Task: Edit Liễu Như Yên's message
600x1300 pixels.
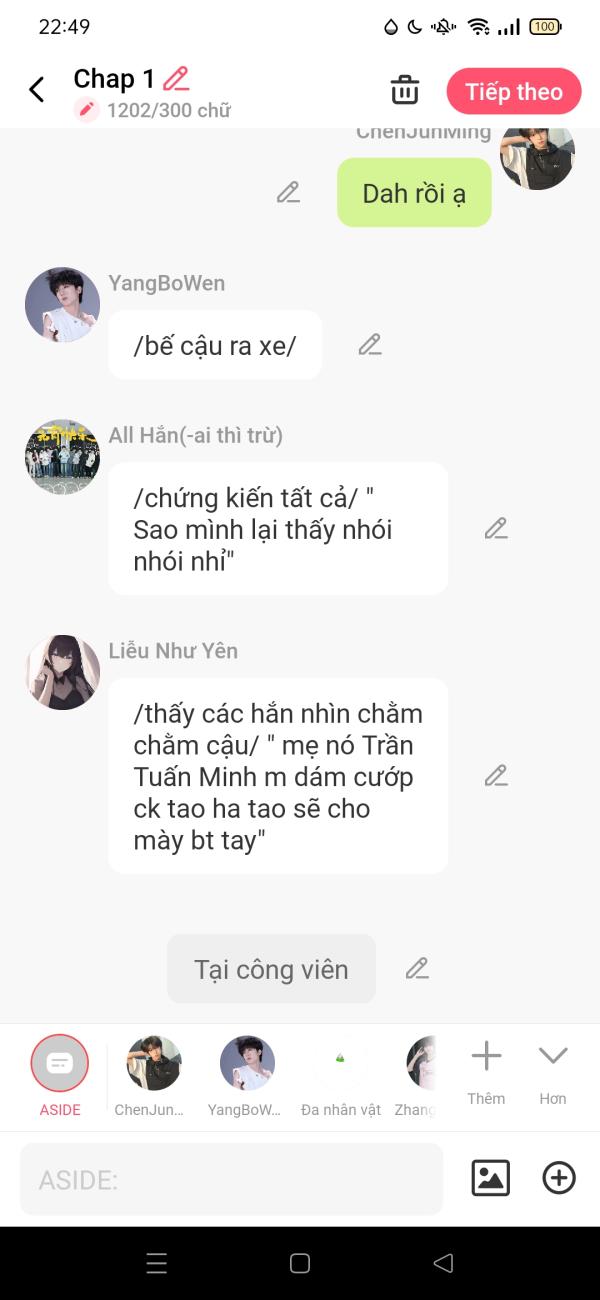Action: click(496, 775)
